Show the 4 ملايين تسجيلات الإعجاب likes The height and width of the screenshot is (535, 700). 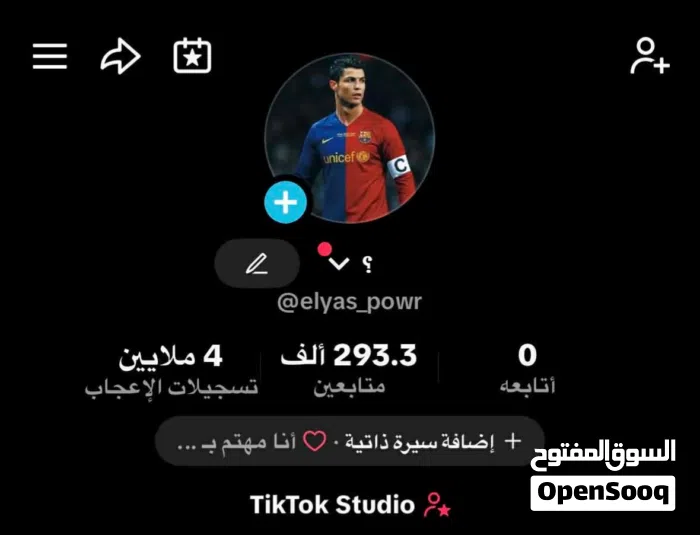tap(171, 368)
